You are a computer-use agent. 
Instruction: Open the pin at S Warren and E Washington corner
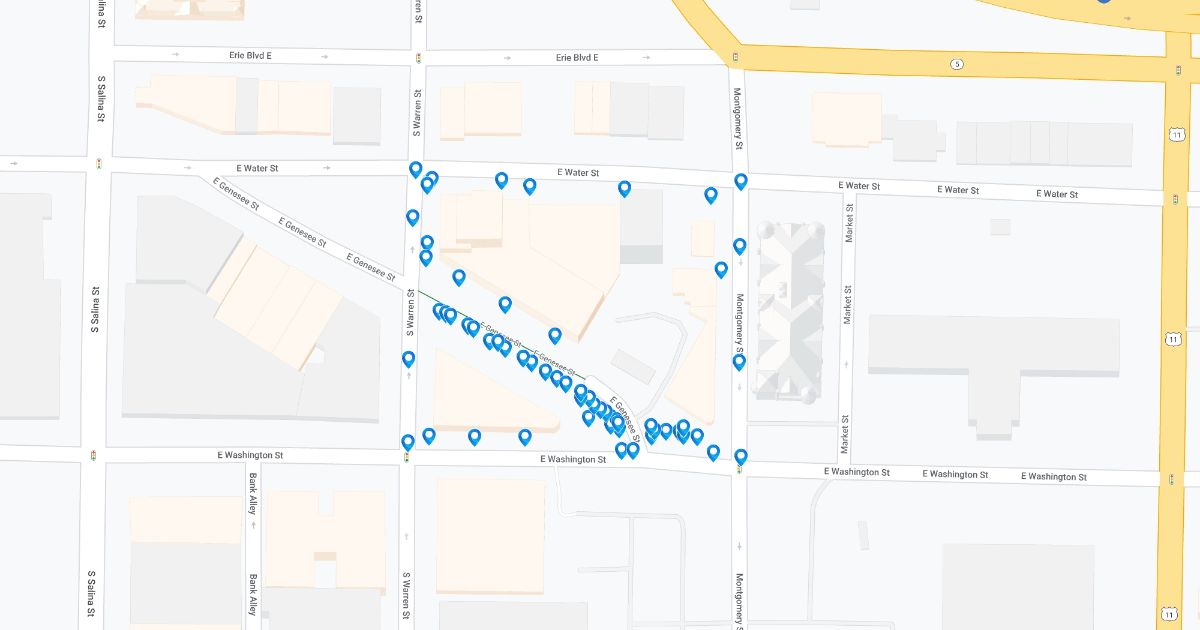(x=408, y=442)
